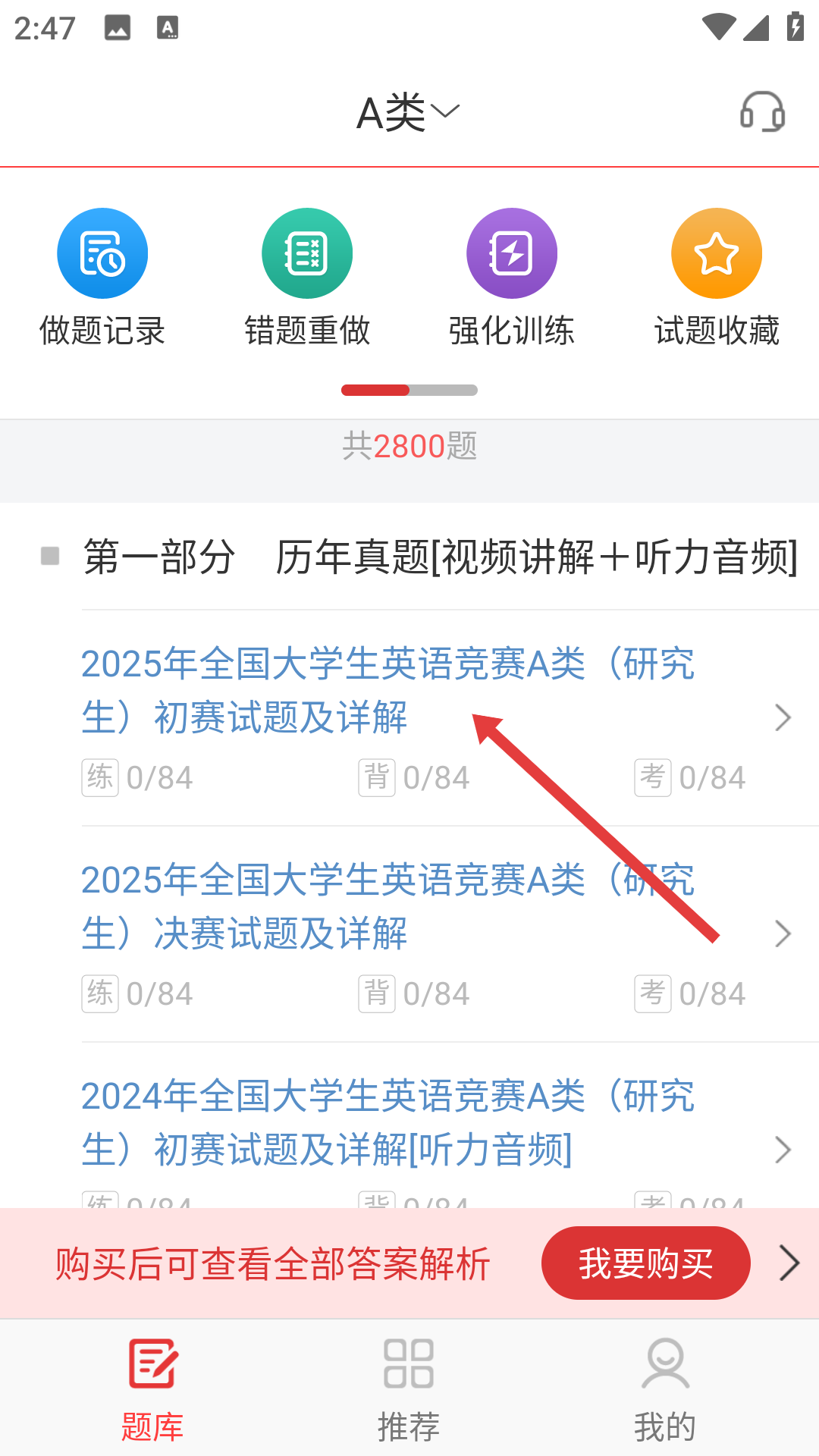Tap the 我要购买 purchase button

pyautogui.click(x=645, y=1263)
